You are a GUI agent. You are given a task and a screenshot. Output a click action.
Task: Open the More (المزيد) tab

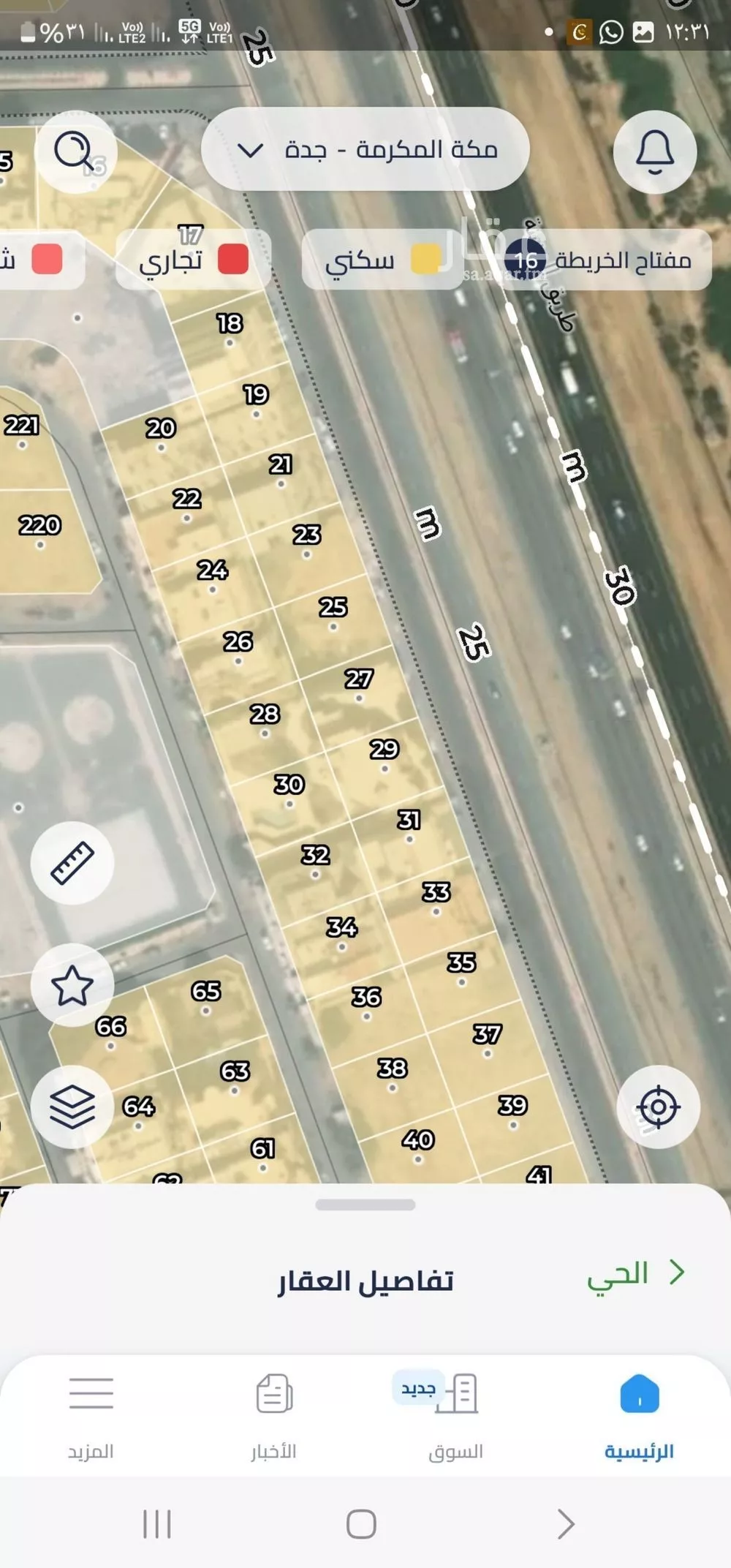click(x=91, y=1417)
